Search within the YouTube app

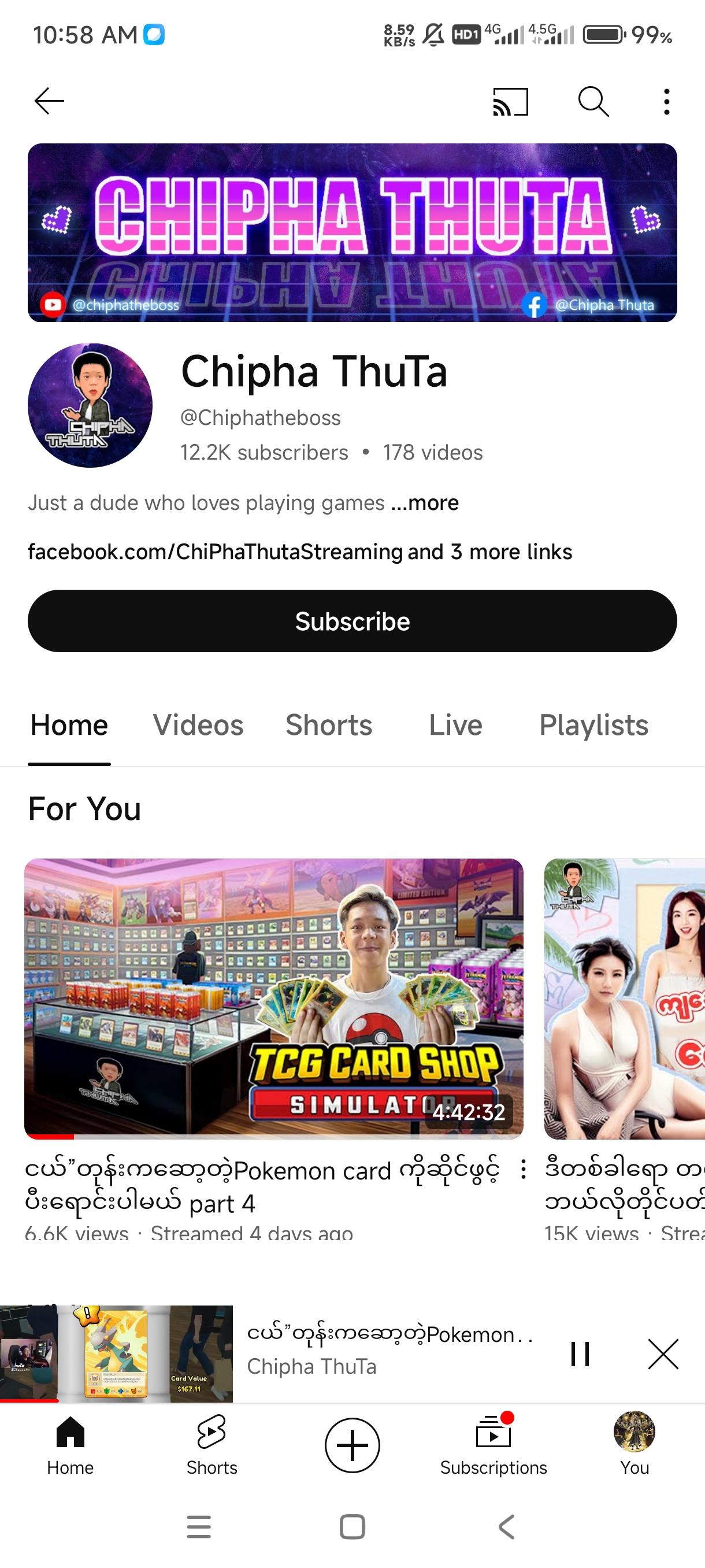coord(593,101)
